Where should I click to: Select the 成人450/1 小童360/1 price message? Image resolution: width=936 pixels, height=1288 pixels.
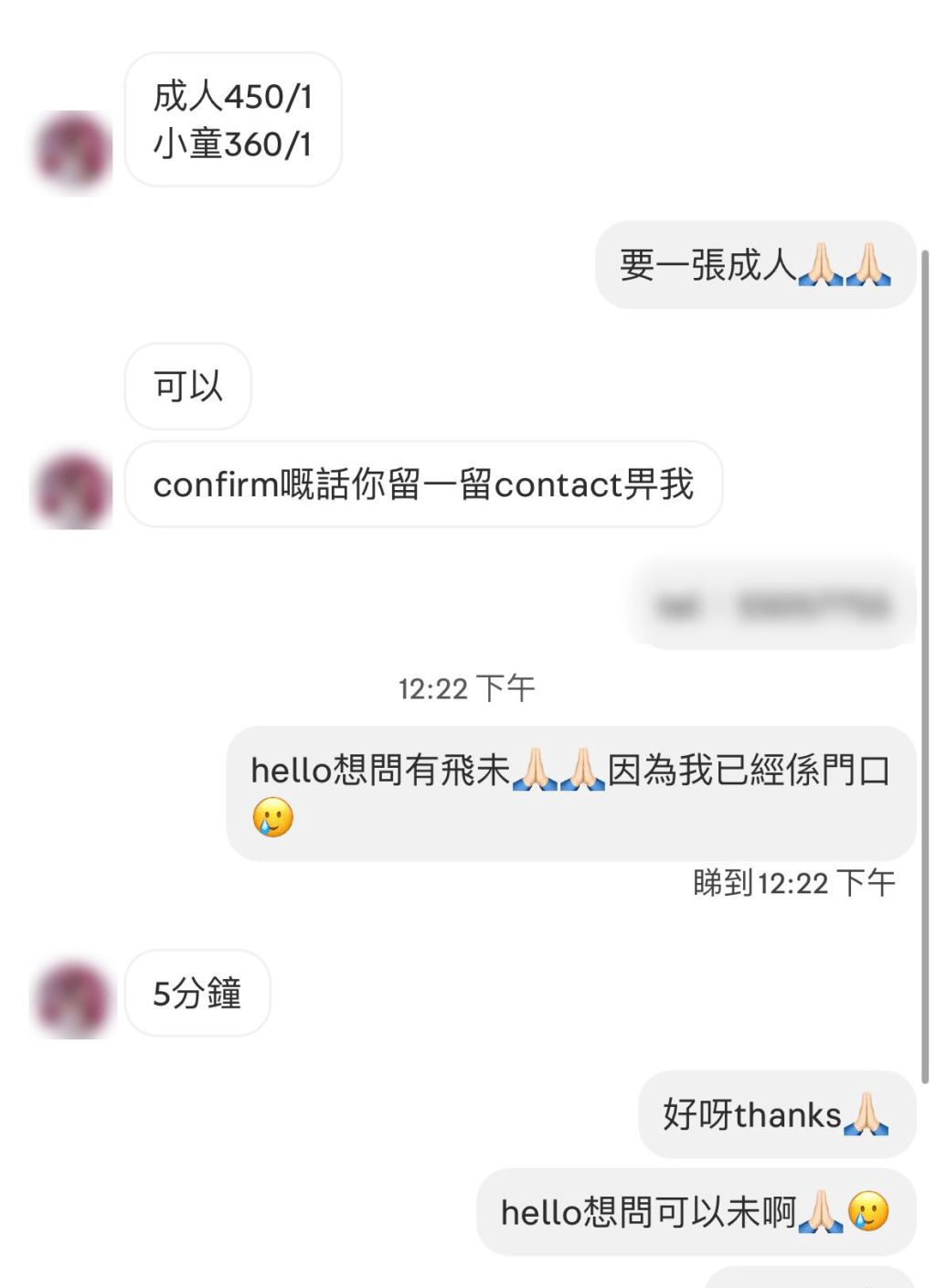pyautogui.click(x=232, y=120)
